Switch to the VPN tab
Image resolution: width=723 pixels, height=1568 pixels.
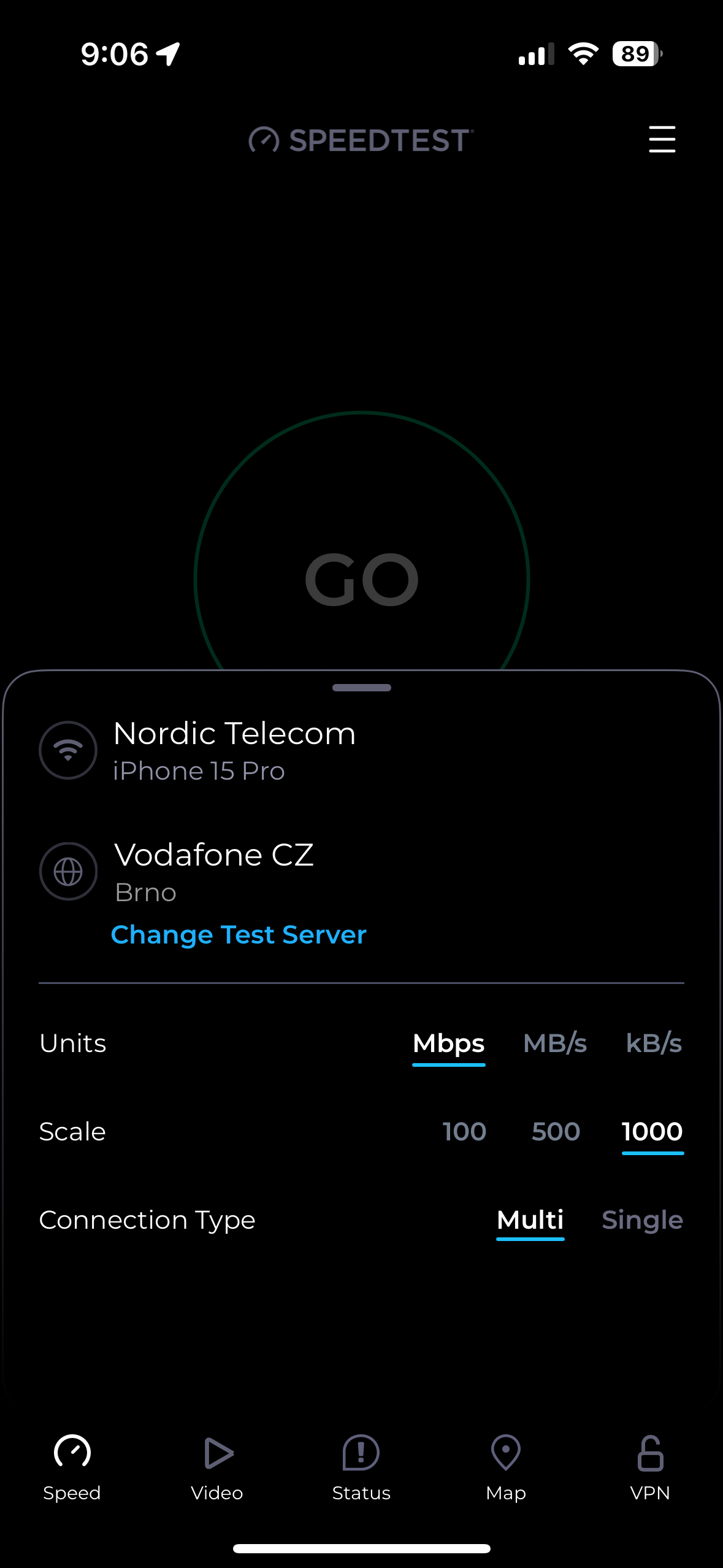pos(650,1453)
